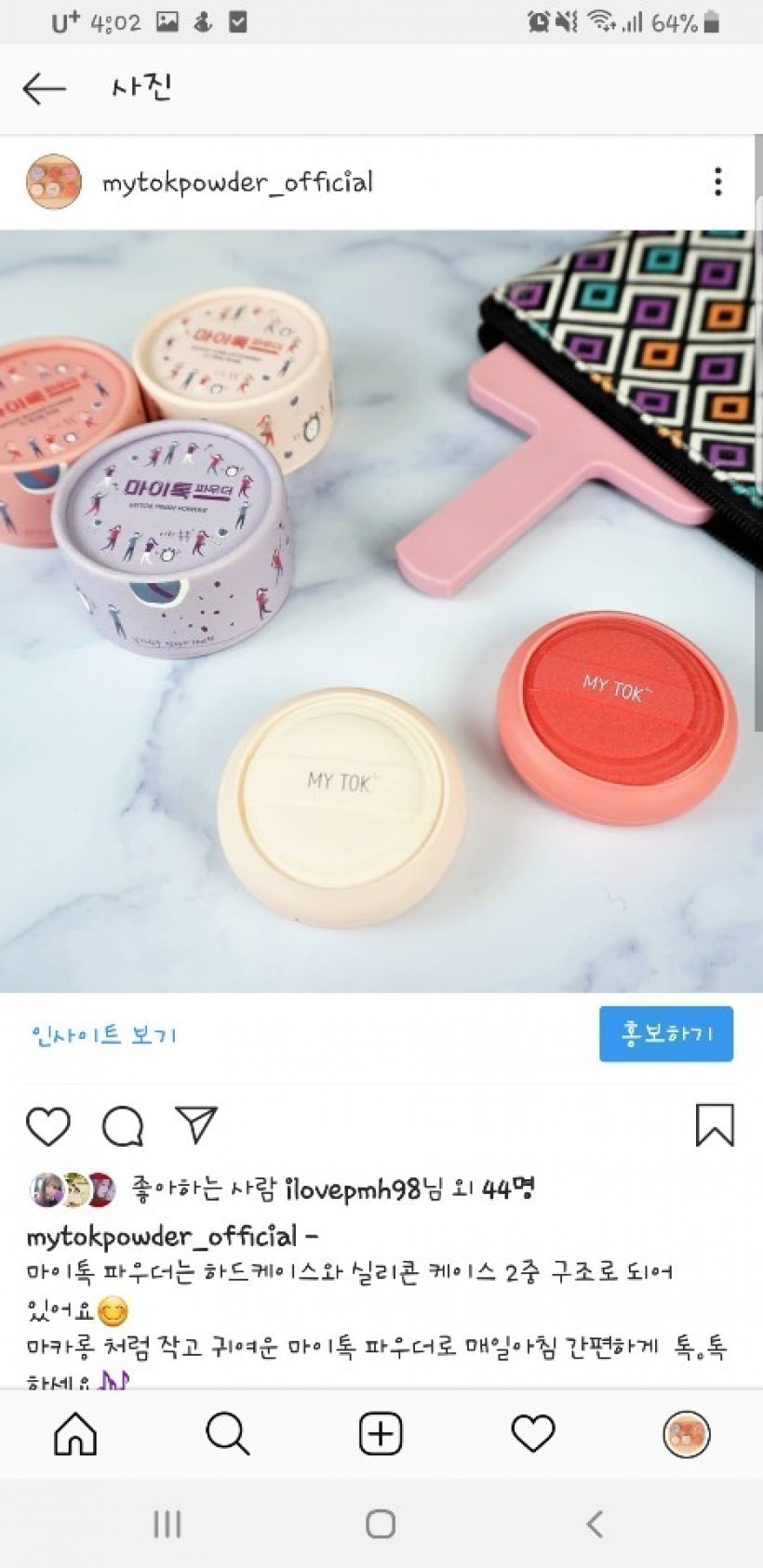Bookmark this post
Viewport: 763px width, 1568px height.
coord(715,1125)
